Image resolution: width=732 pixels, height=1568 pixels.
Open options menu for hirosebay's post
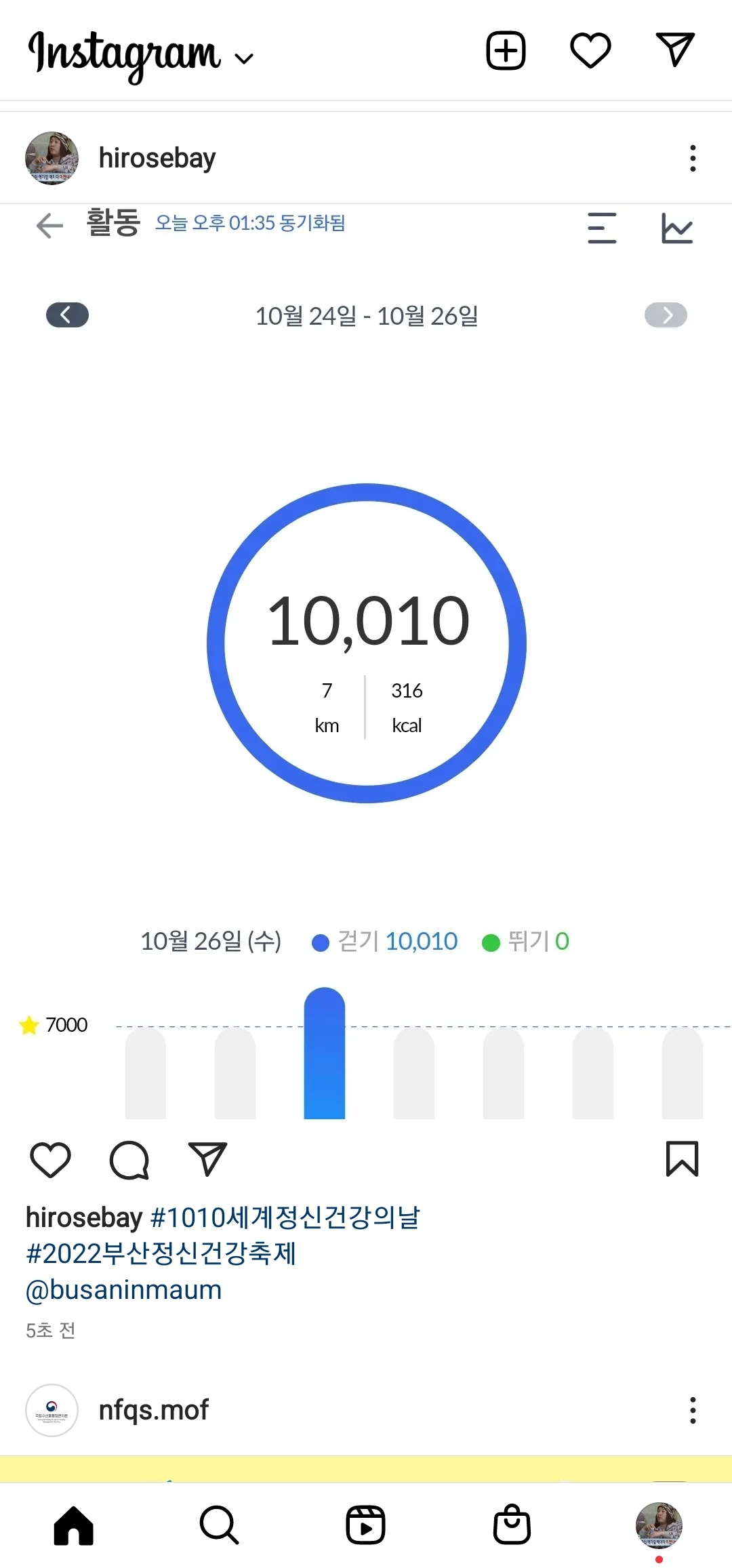pos(692,158)
